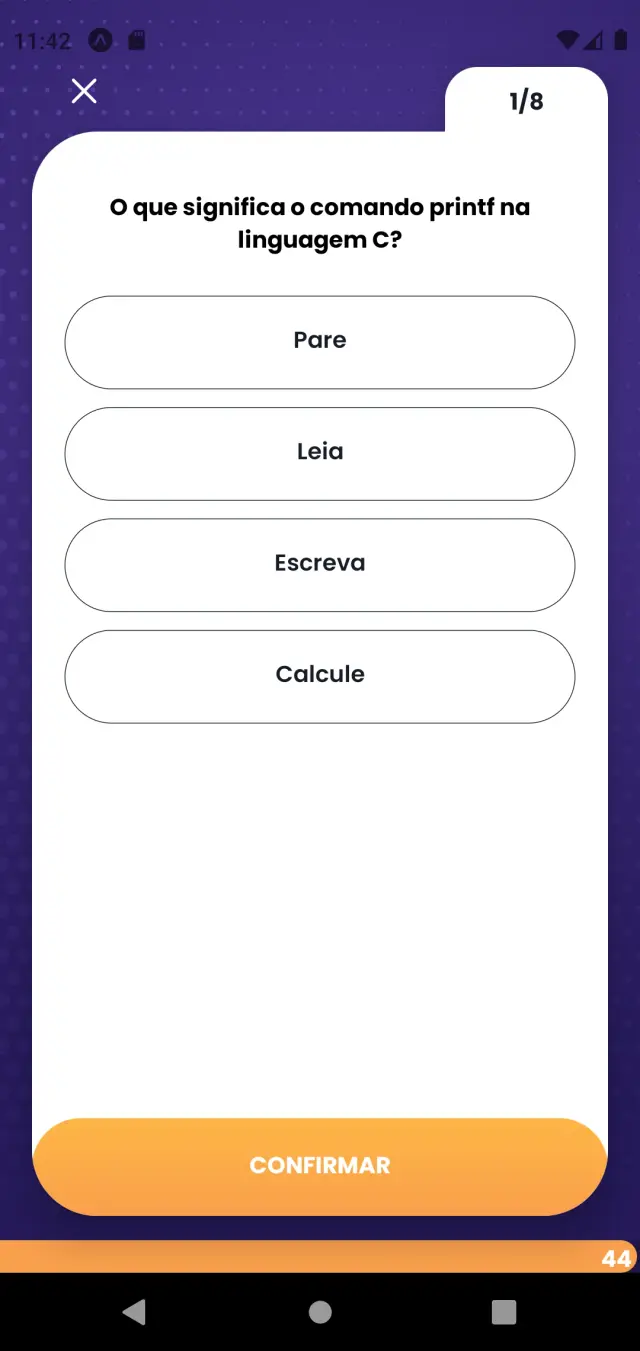Choose the Leia option
This screenshot has height=1351, width=640.
[320, 453]
